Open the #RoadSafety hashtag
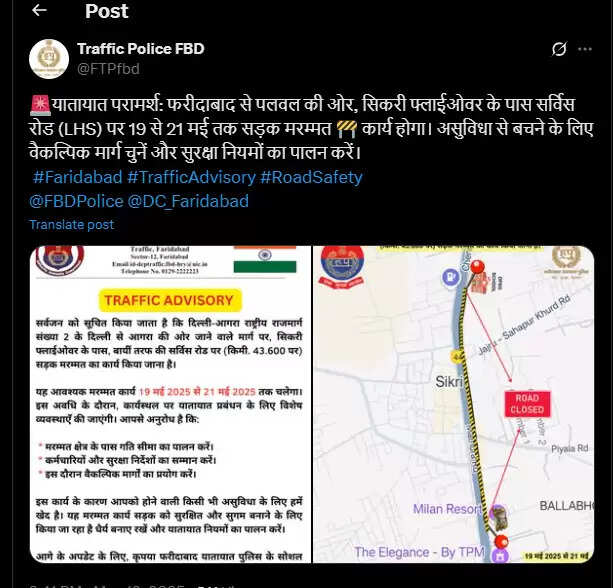 (311, 177)
